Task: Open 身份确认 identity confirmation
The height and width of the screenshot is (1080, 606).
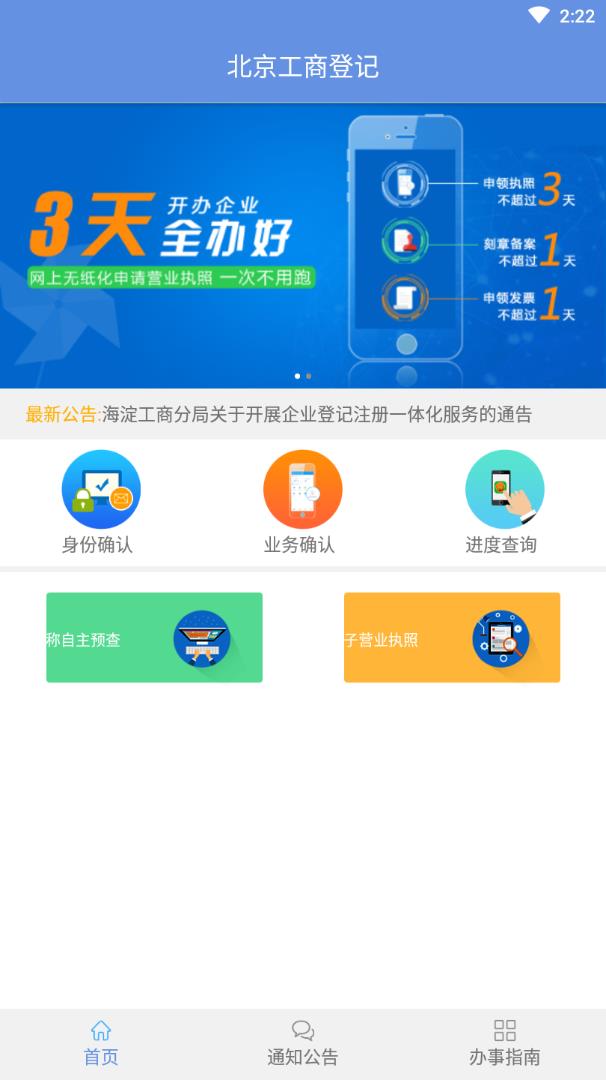Action: 100,502
